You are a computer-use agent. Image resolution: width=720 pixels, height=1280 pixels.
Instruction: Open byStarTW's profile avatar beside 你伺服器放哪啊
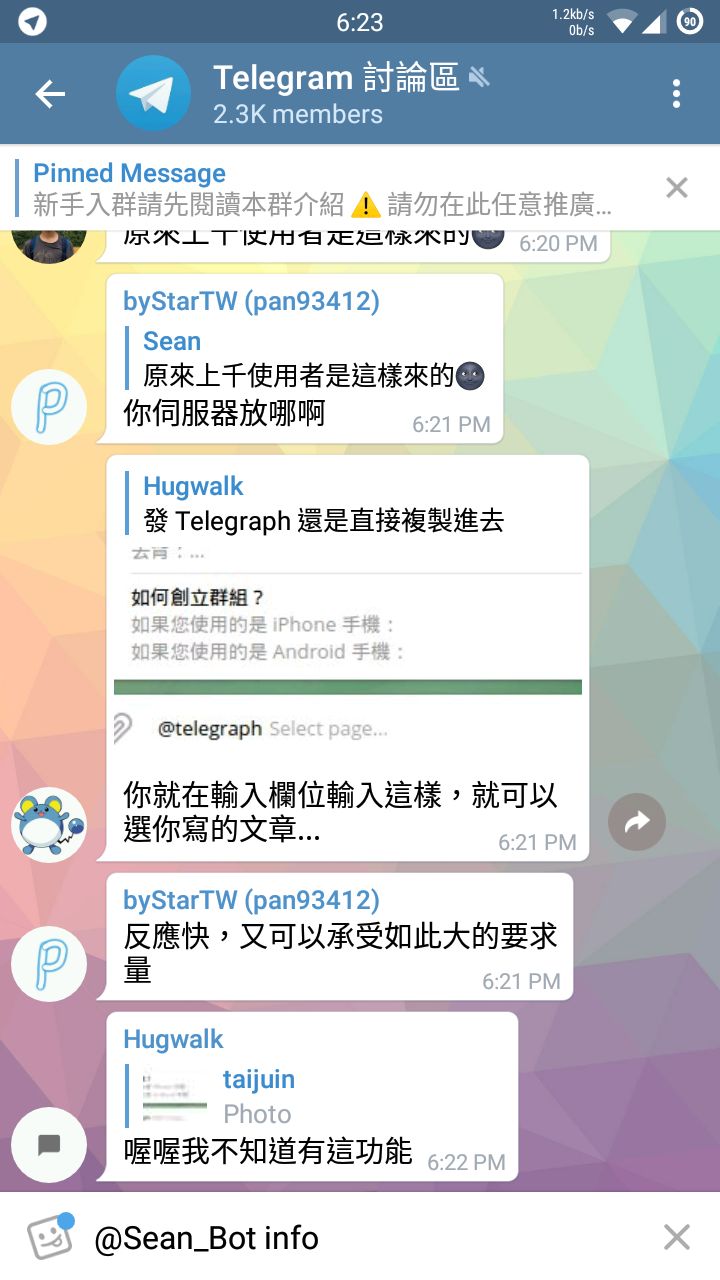(48, 408)
